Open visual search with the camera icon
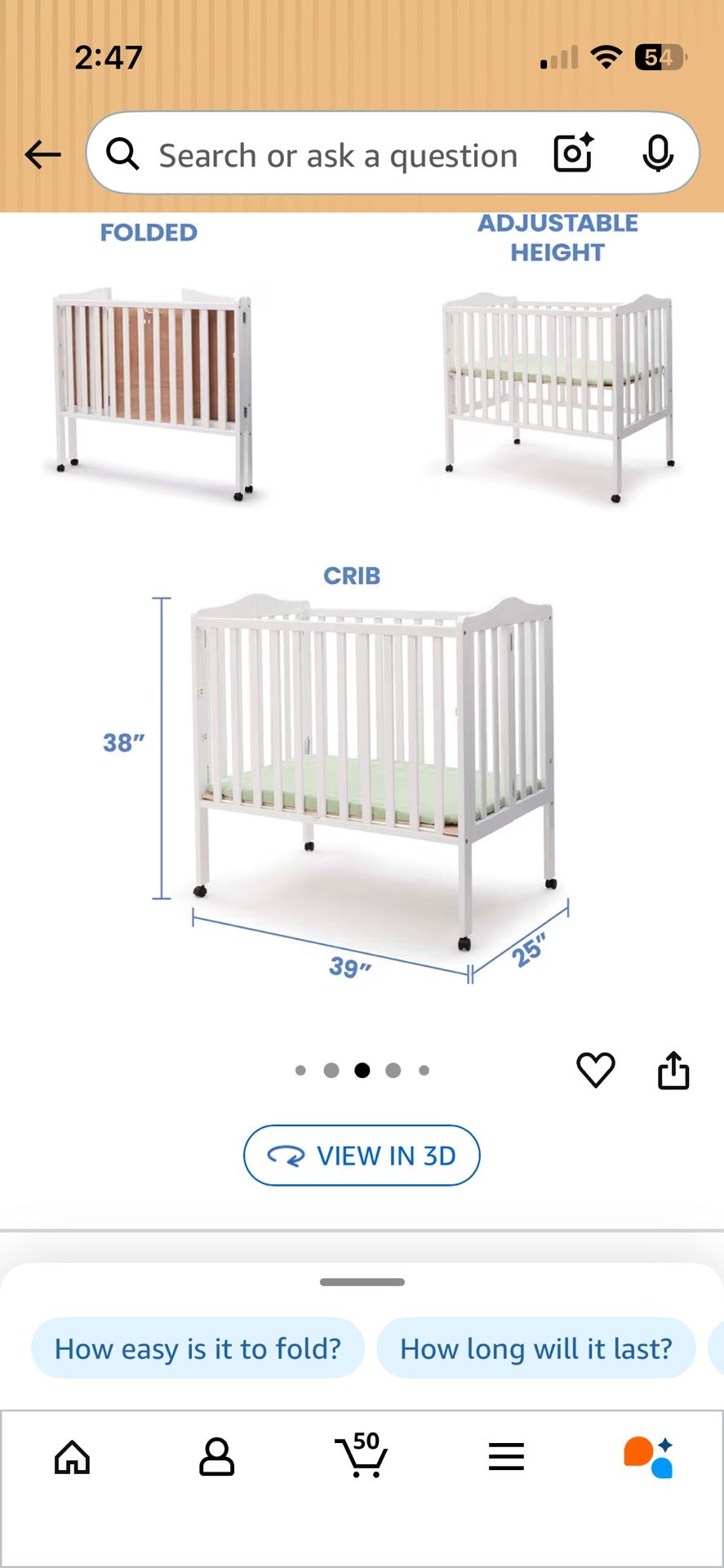724x1568 pixels. pyautogui.click(x=572, y=154)
